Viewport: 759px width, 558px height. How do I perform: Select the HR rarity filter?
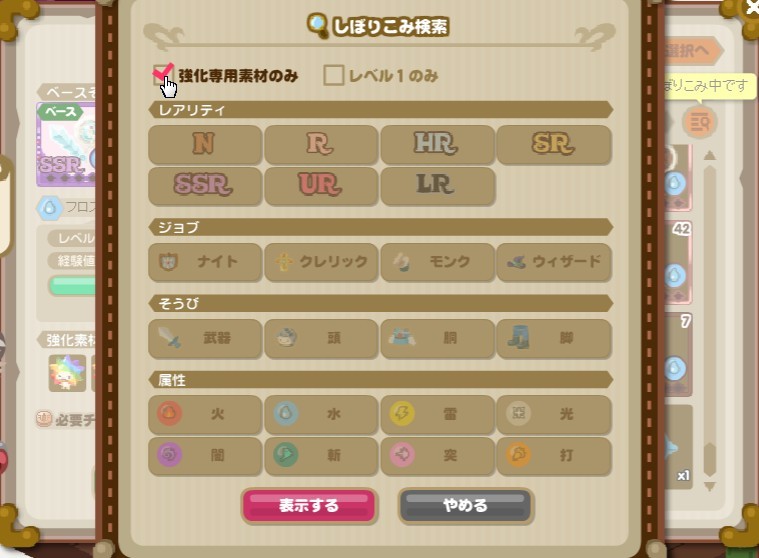[437, 144]
